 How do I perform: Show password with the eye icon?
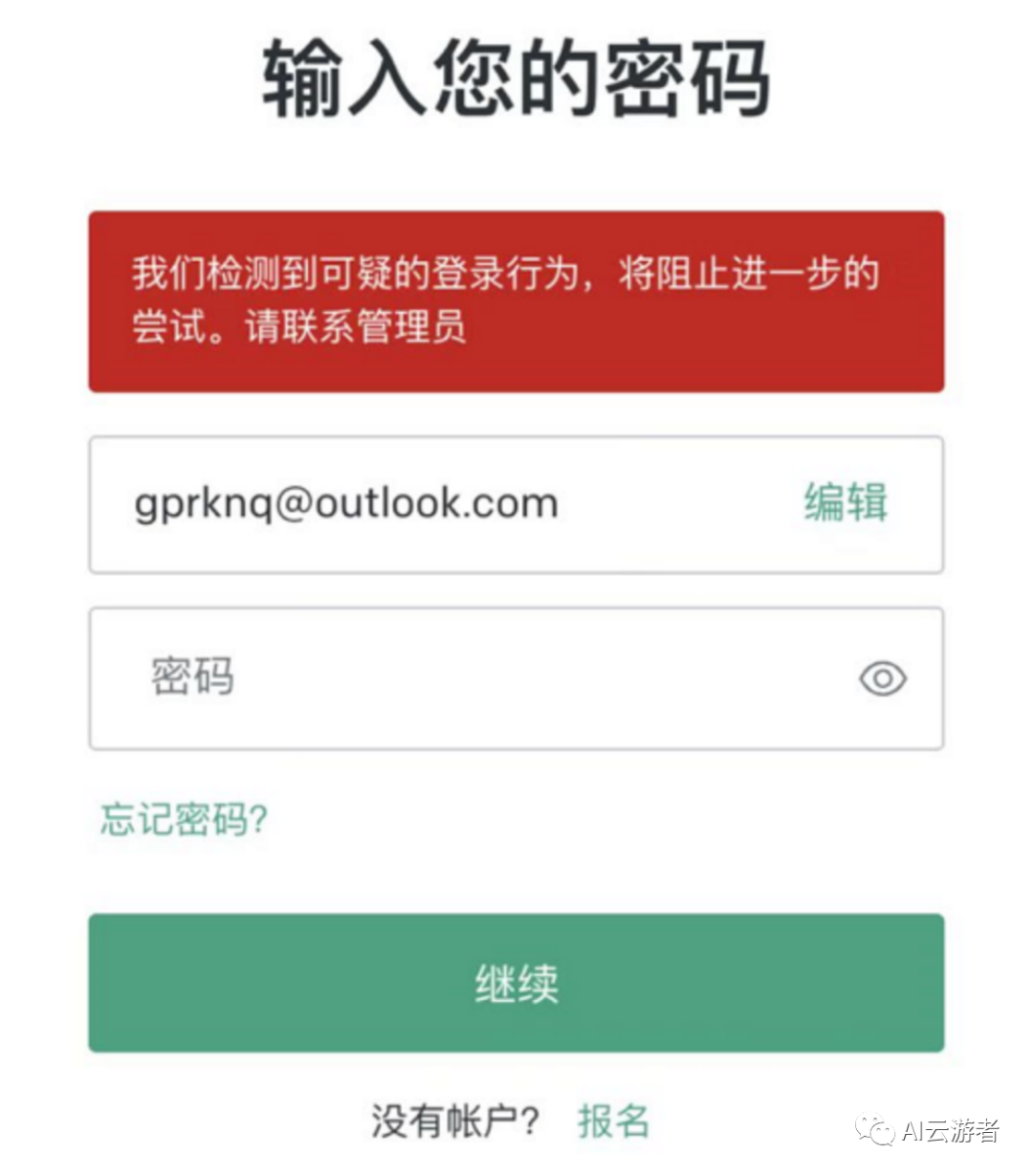pos(882,678)
